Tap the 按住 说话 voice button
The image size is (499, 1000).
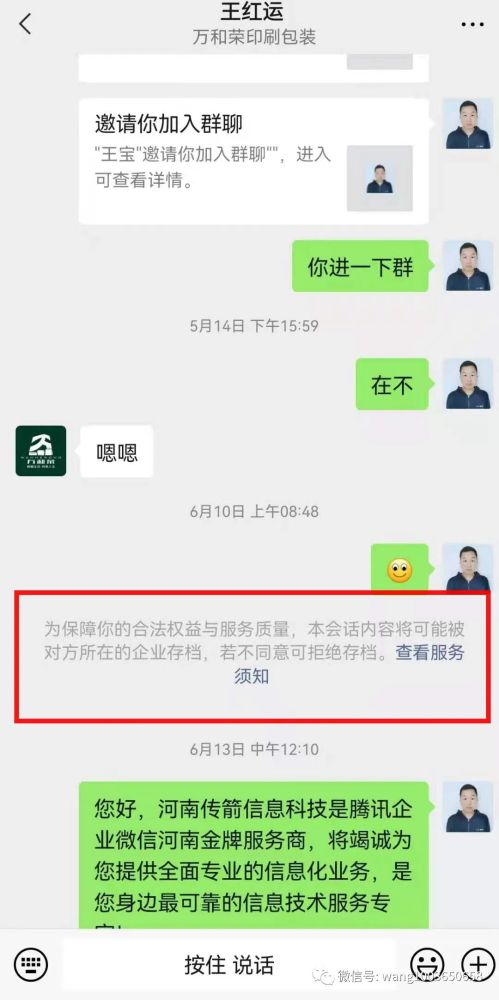[x=229, y=964]
